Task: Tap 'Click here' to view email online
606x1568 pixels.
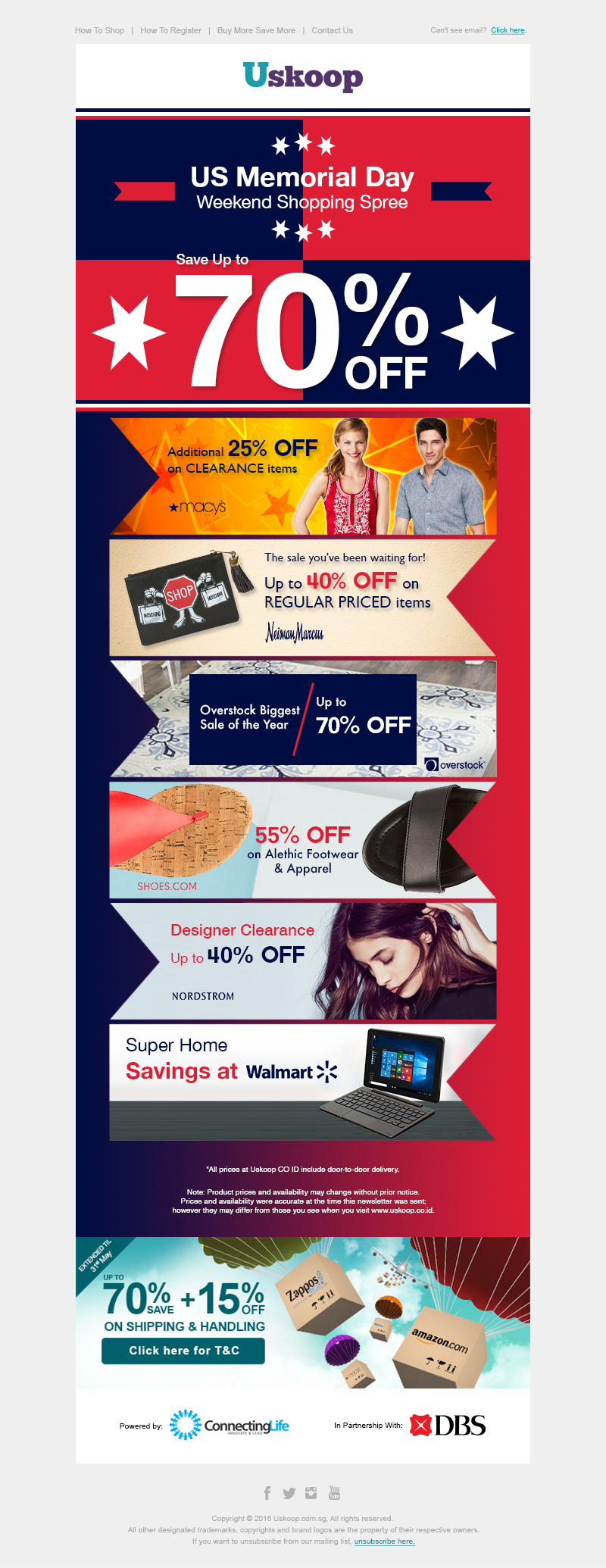Action: [508, 30]
